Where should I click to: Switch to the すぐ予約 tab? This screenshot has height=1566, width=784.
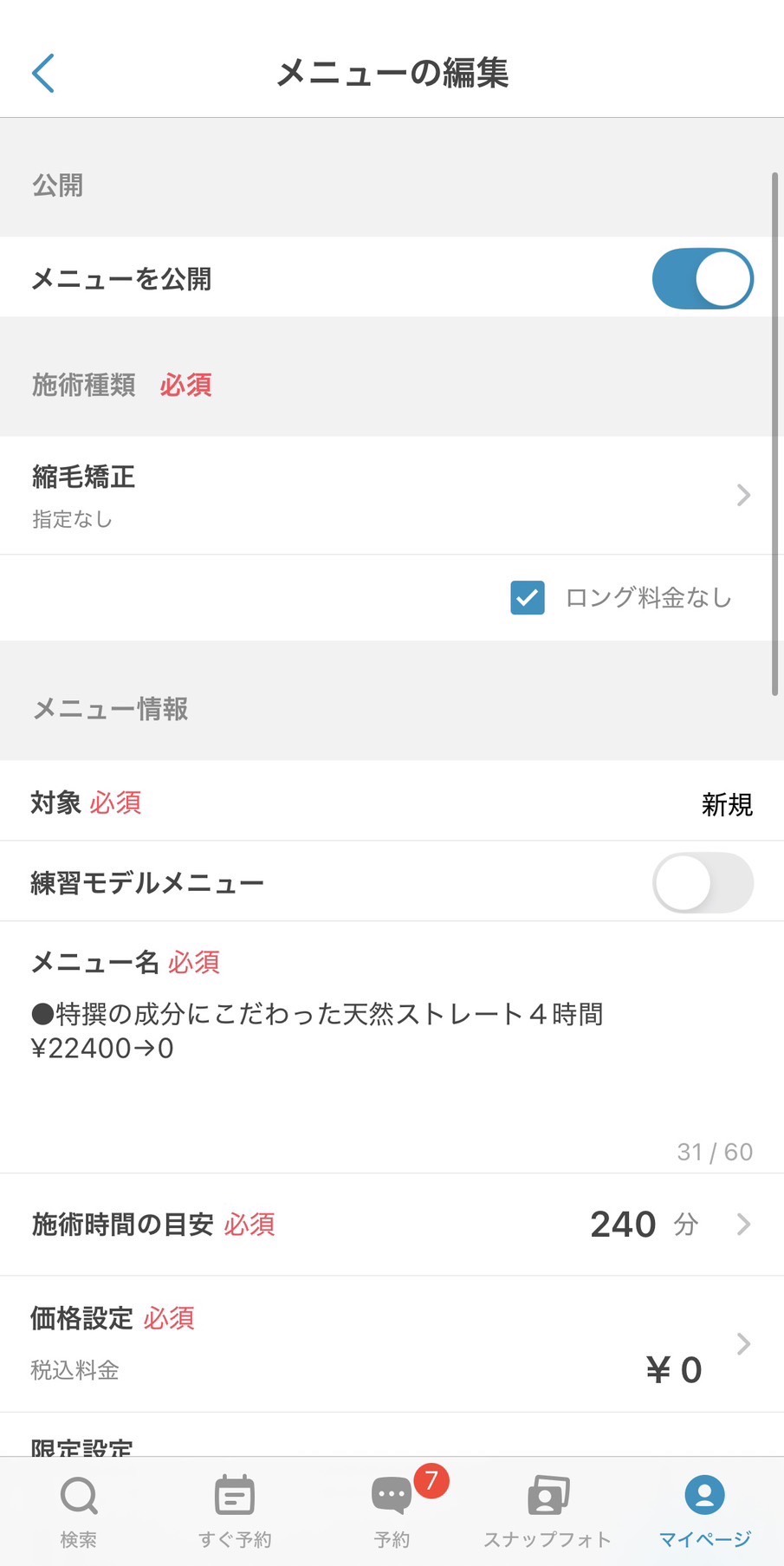[x=235, y=1511]
